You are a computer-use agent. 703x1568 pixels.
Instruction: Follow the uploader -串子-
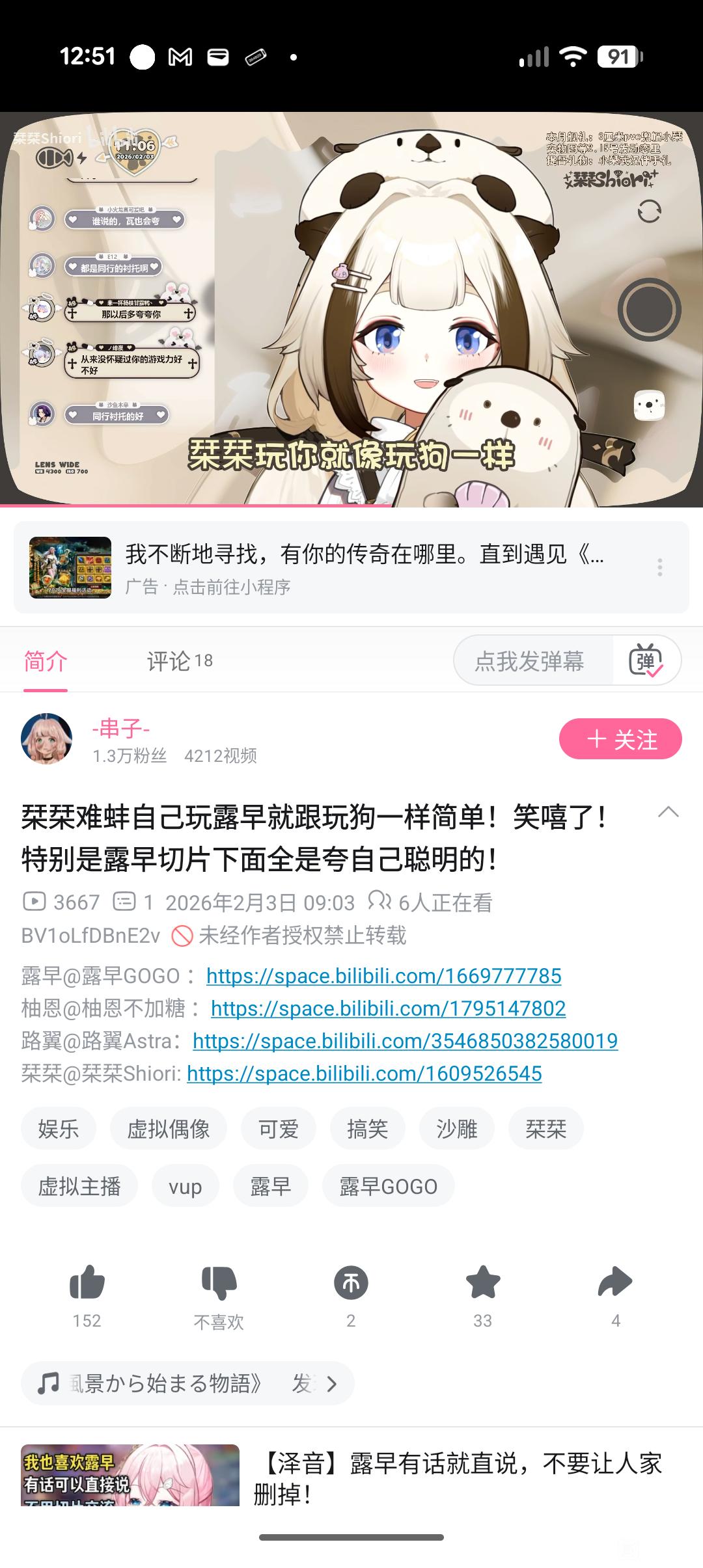(x=620, y=739)
